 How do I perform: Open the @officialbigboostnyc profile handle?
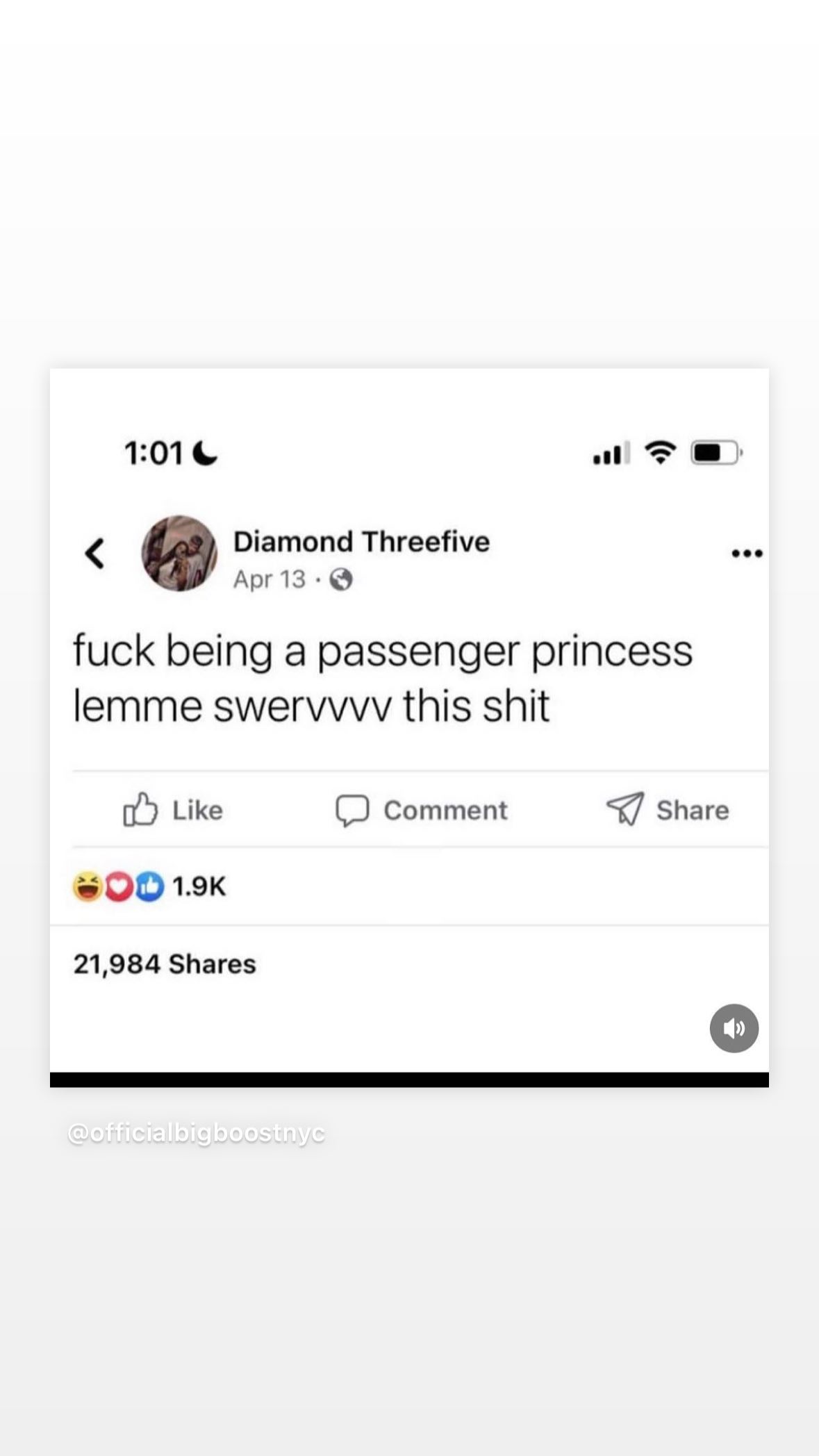coord(197,1133)
